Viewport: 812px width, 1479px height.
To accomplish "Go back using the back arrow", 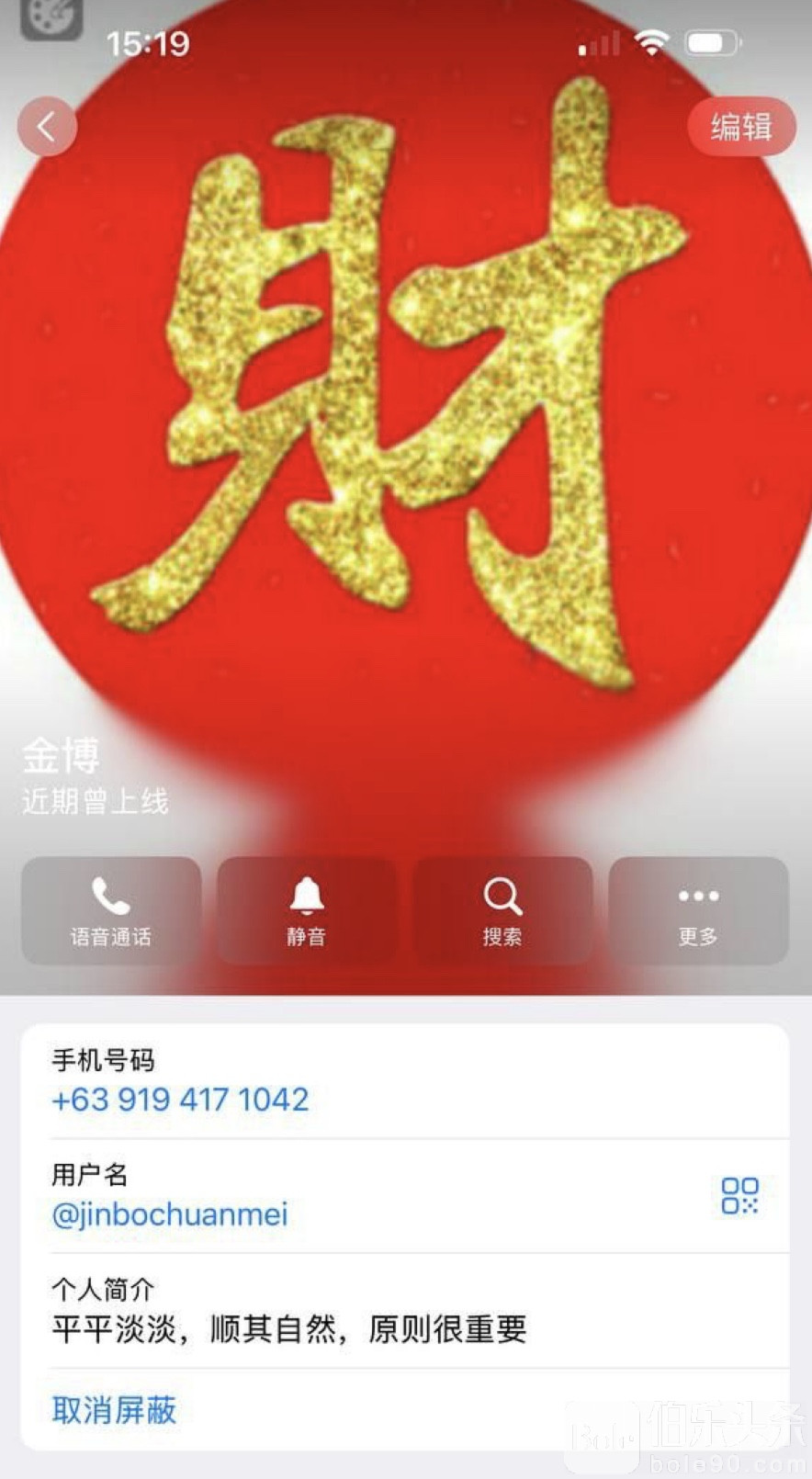I will pos(47,126).
